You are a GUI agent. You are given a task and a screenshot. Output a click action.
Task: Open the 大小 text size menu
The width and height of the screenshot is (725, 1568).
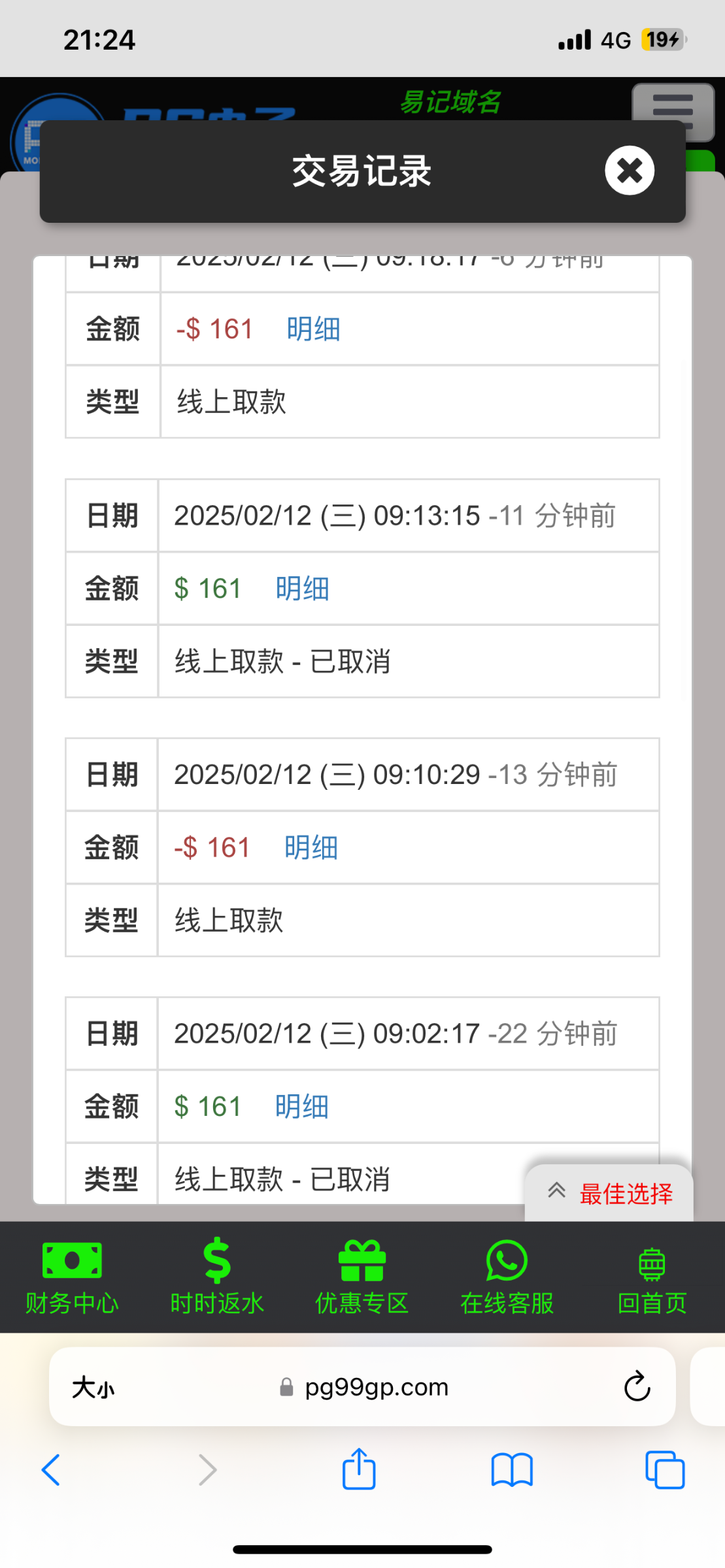(93, 1387)
